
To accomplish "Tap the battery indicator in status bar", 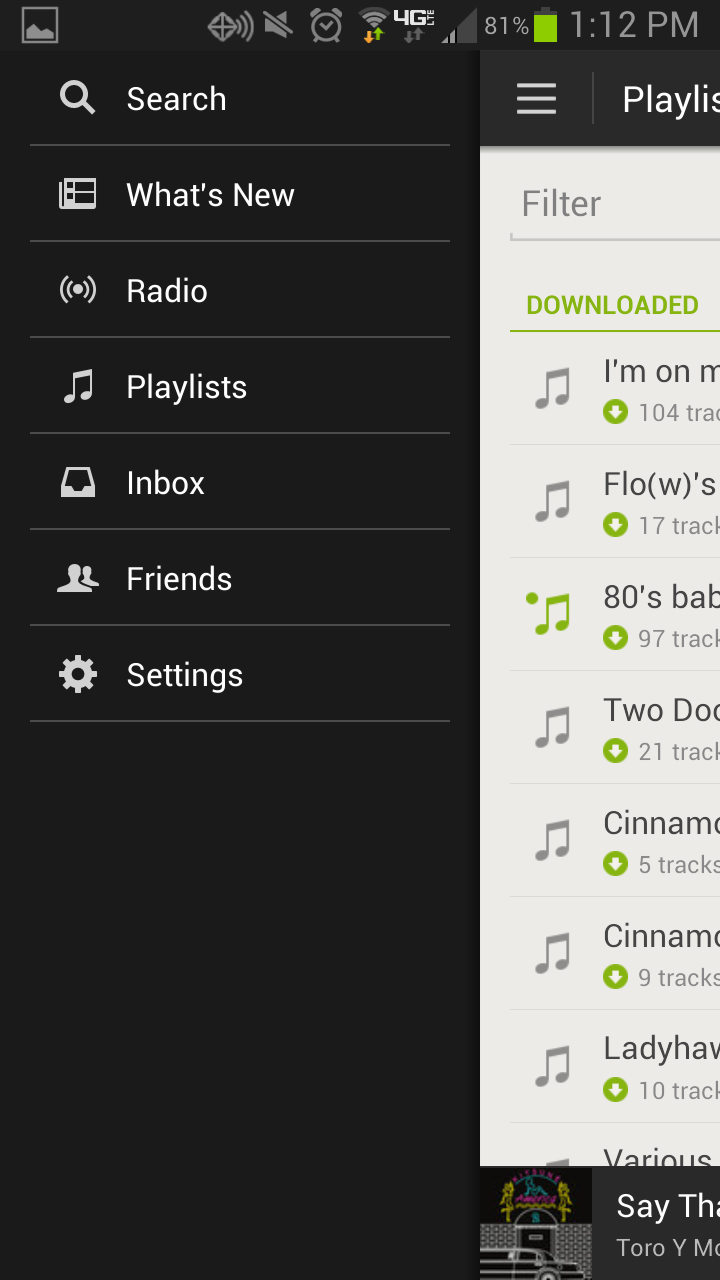I will click(x=546, y=24).
